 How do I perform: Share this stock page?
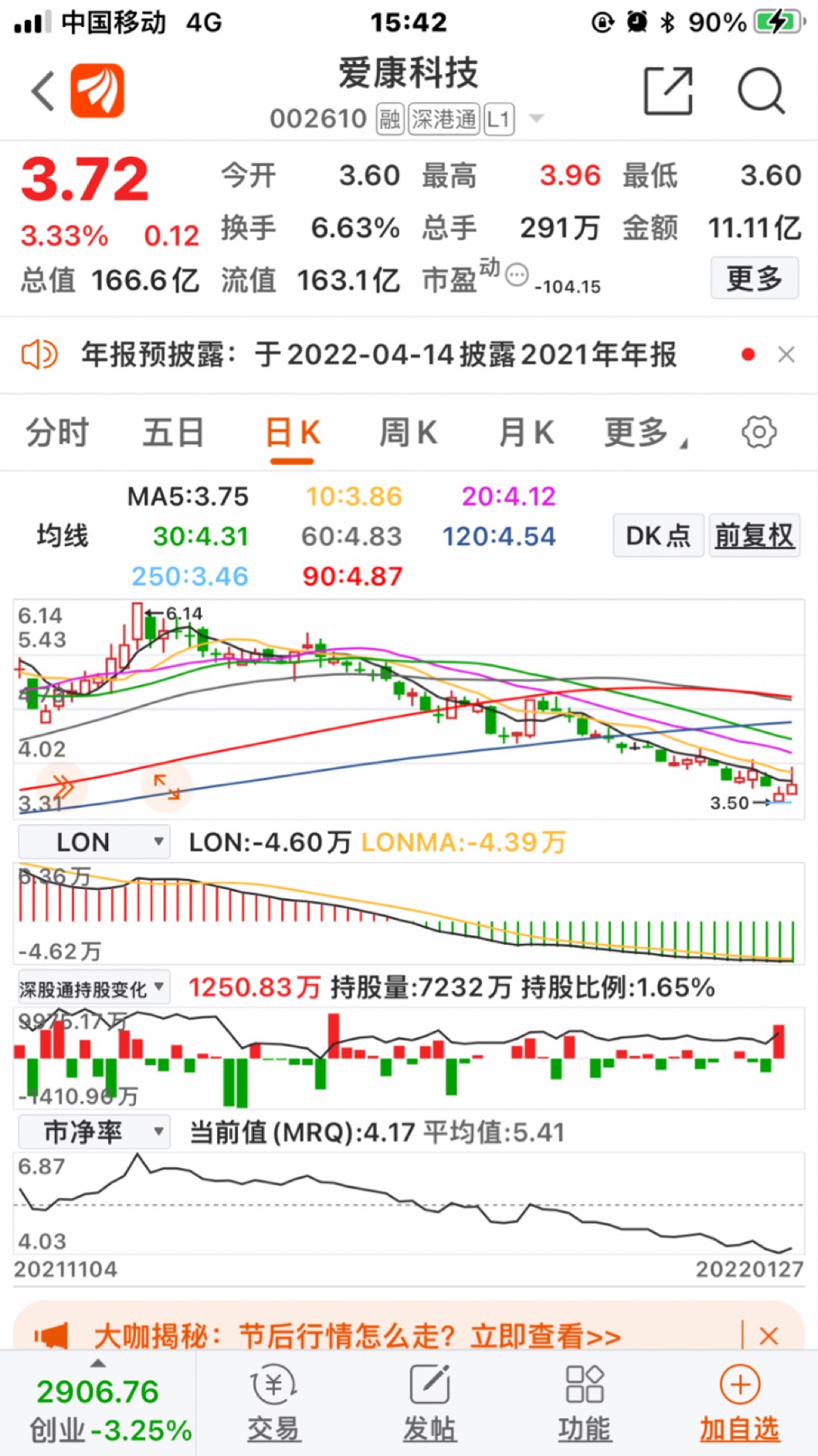click(x=668, y=91)
